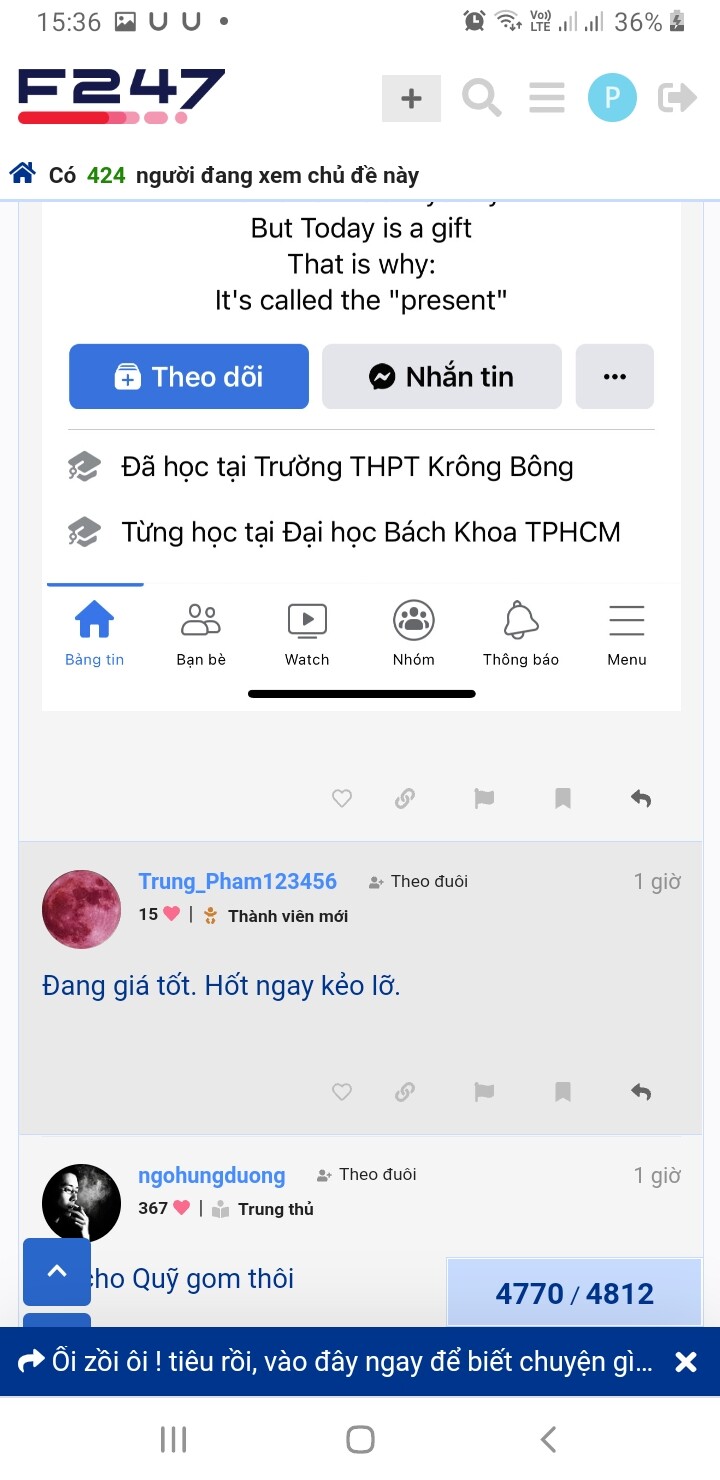Follow ngohungduong with Theo đuôi
Image resolution: width=720 pixels, height=1480 pixels.
366,1174
